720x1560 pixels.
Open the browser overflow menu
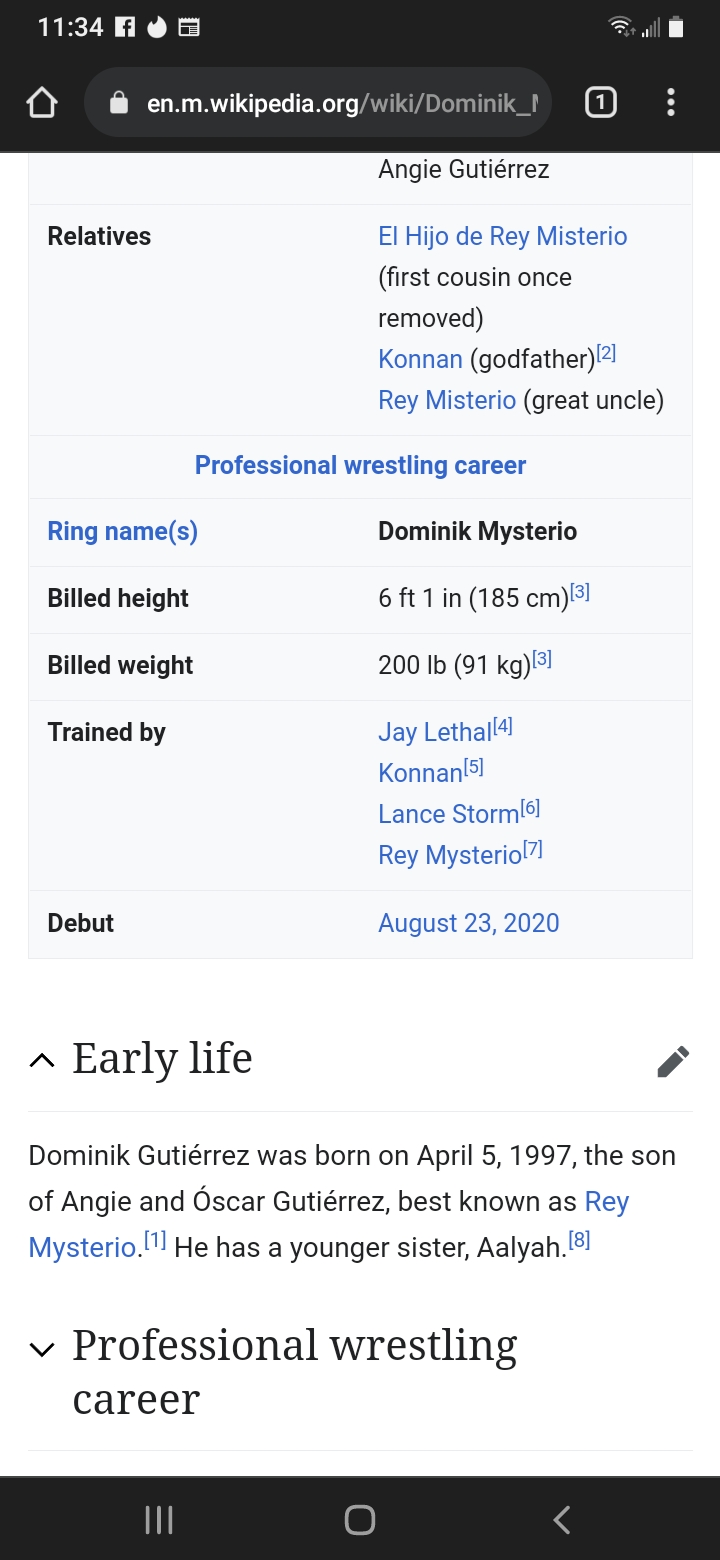click(670, 102)
